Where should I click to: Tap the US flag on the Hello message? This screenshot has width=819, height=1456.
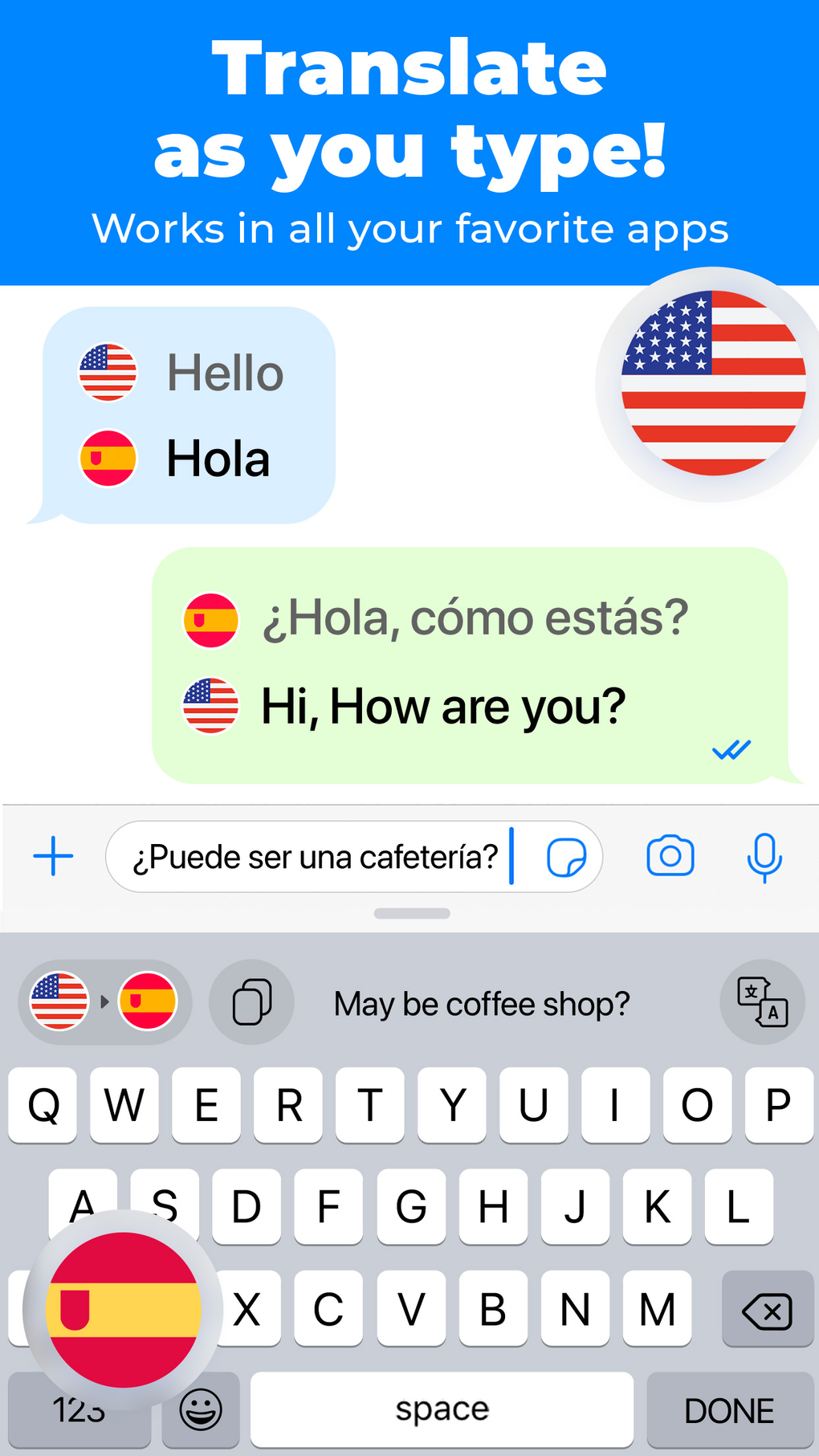(108, 372)
